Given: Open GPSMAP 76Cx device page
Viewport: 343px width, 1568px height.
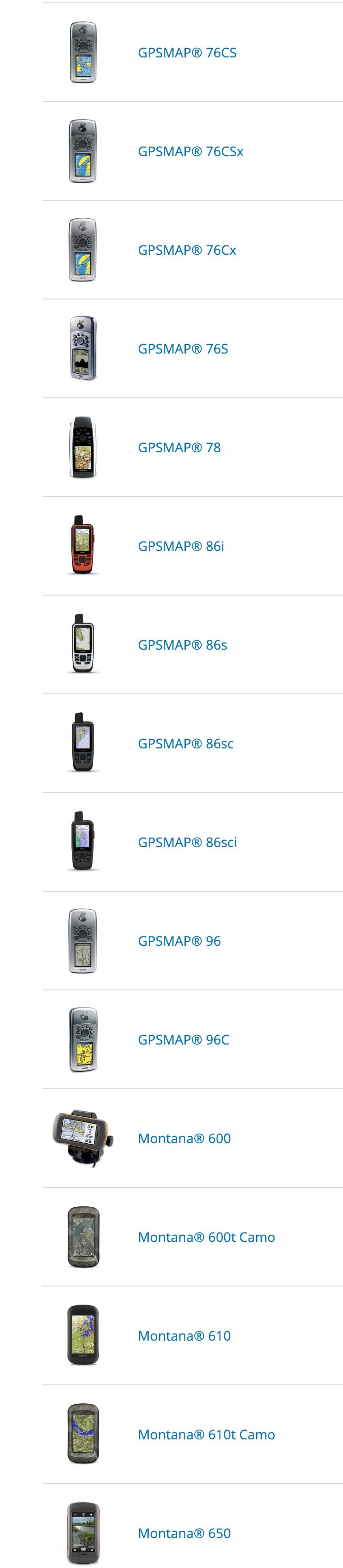Looking at the screenshot, I should pyautogui.click(x=186, y=250).
